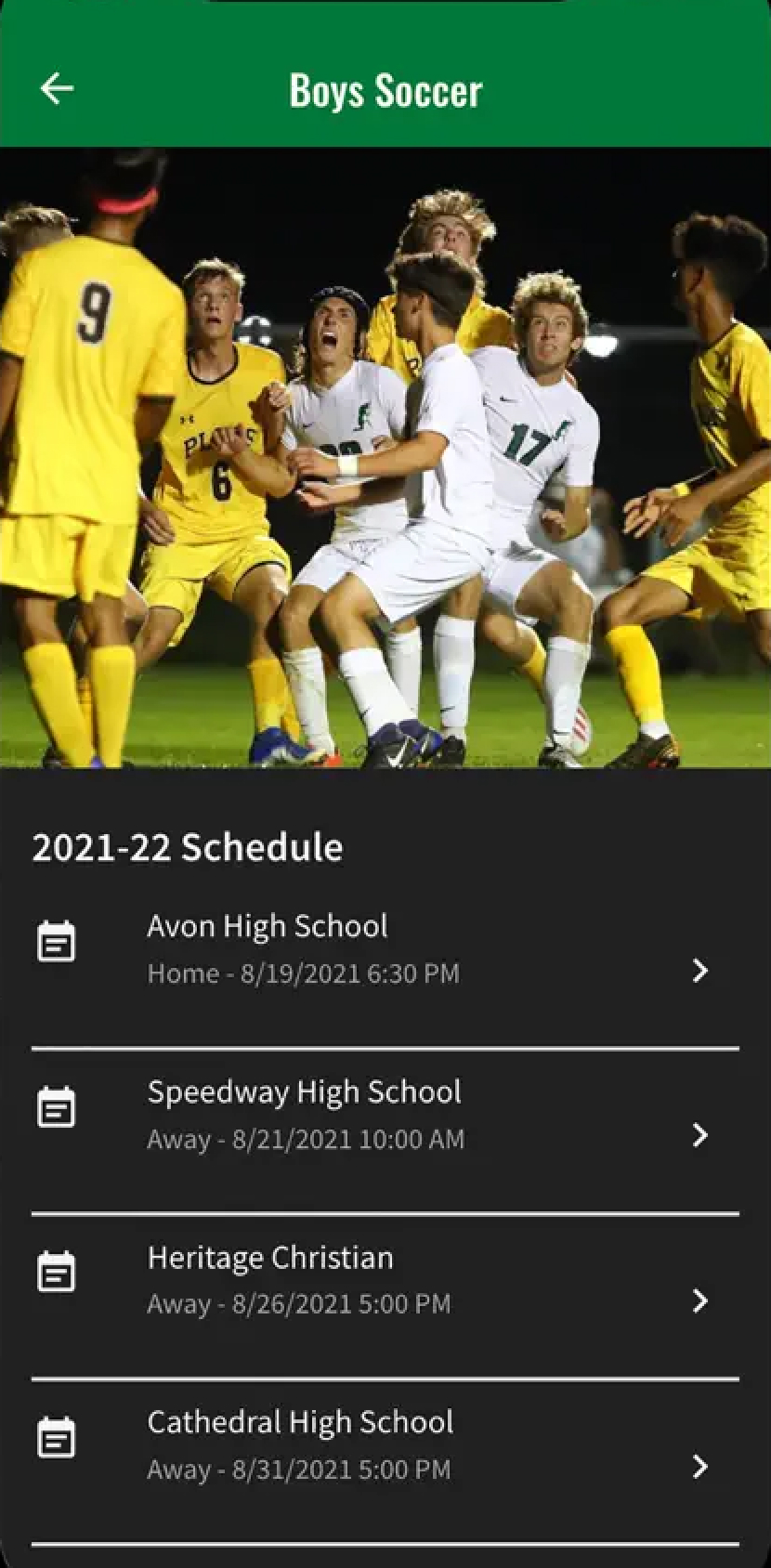View Heritage Christian game details

tap(385, 1279)
